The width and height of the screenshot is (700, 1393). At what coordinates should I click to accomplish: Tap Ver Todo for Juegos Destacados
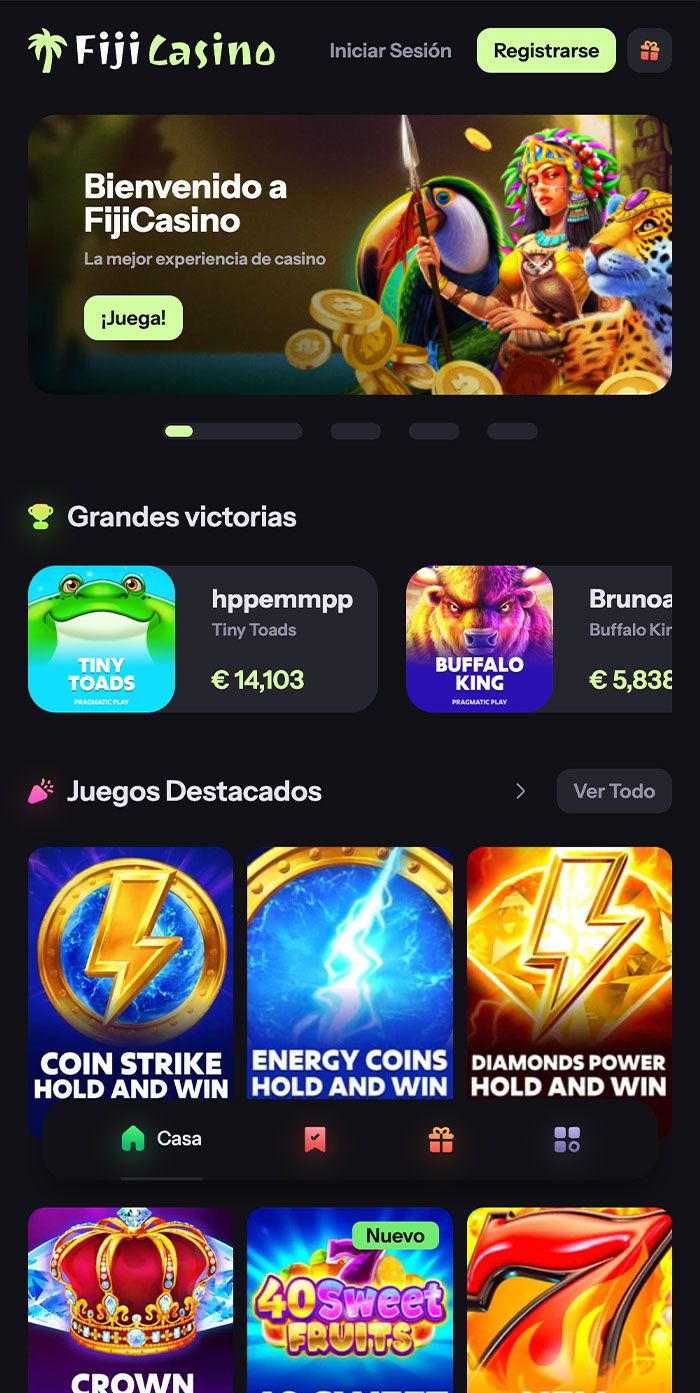click(x=614, y=791)
